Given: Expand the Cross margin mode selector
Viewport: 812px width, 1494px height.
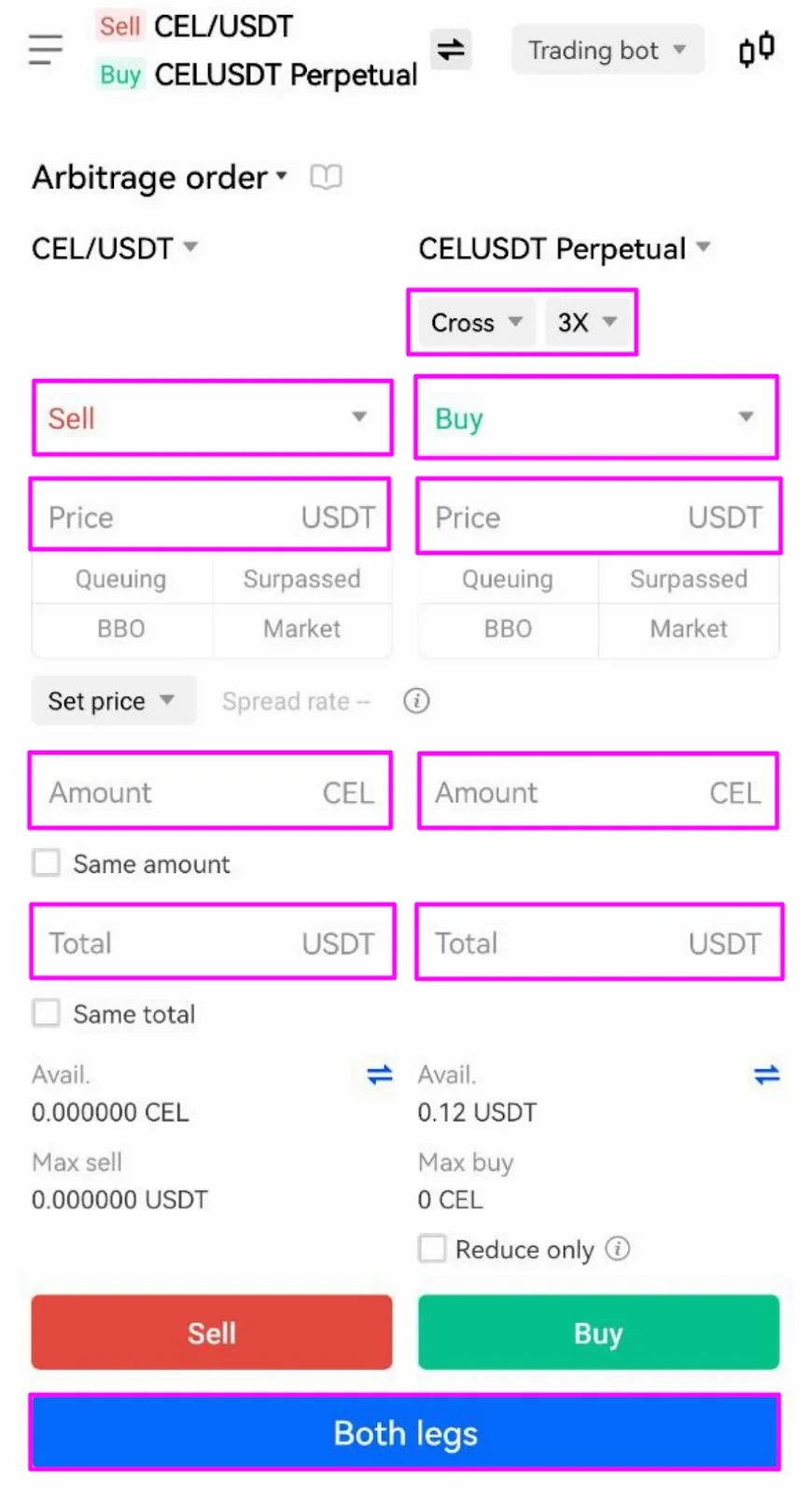Looking at the screenshot, I should (476, 322).
